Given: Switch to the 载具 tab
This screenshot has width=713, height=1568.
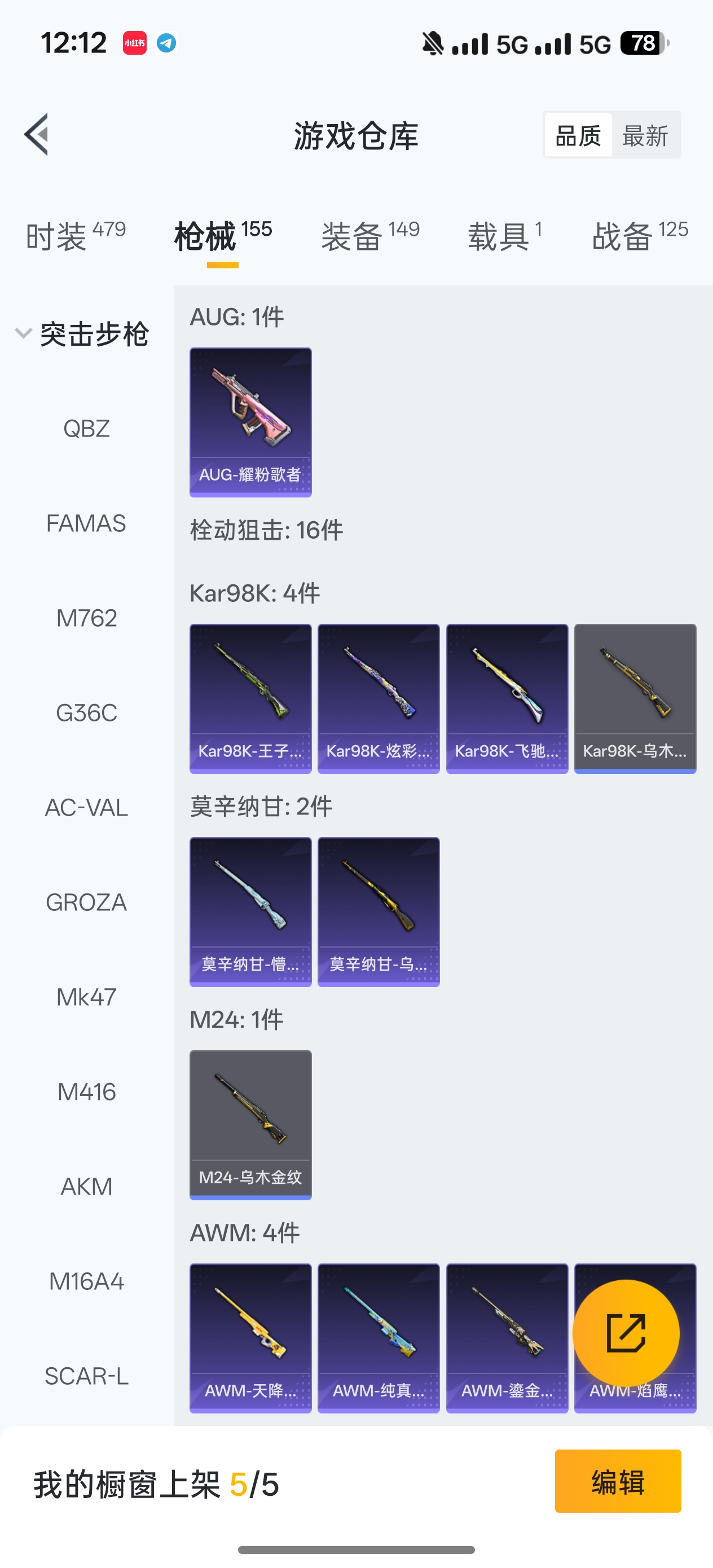Looking at the screenshot, I should coord(504,236).
